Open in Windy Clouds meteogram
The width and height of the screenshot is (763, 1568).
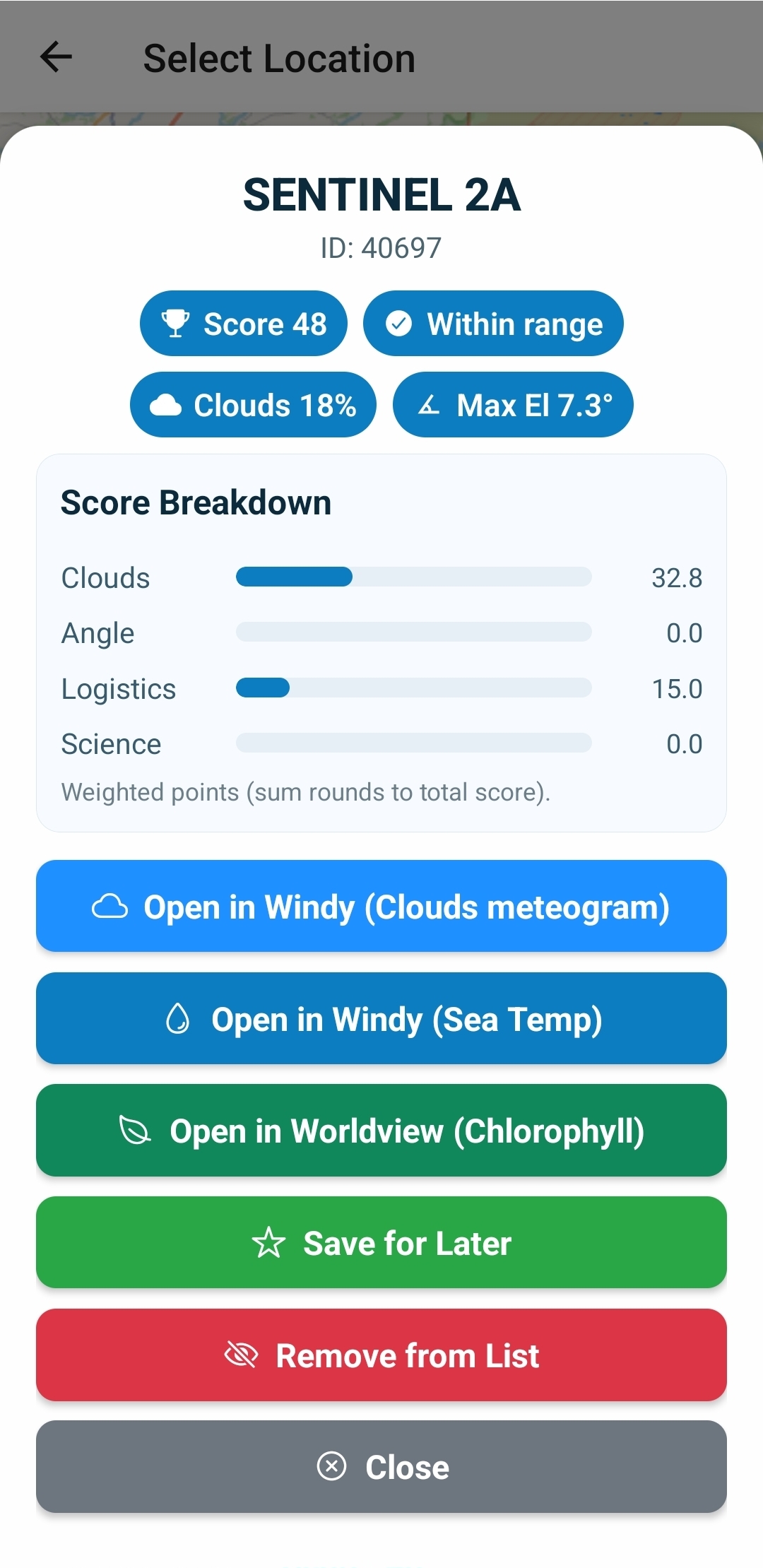(x=381, y=906)
